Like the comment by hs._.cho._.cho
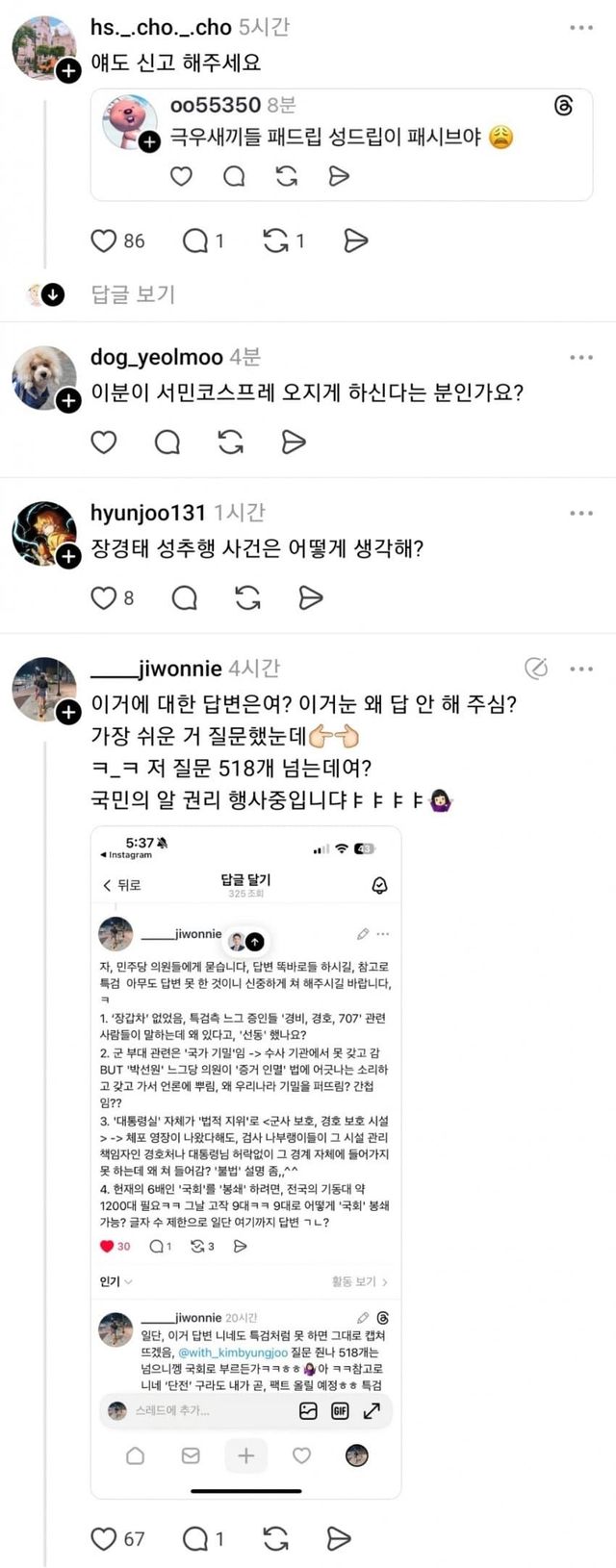 click(x=104, y=240)
